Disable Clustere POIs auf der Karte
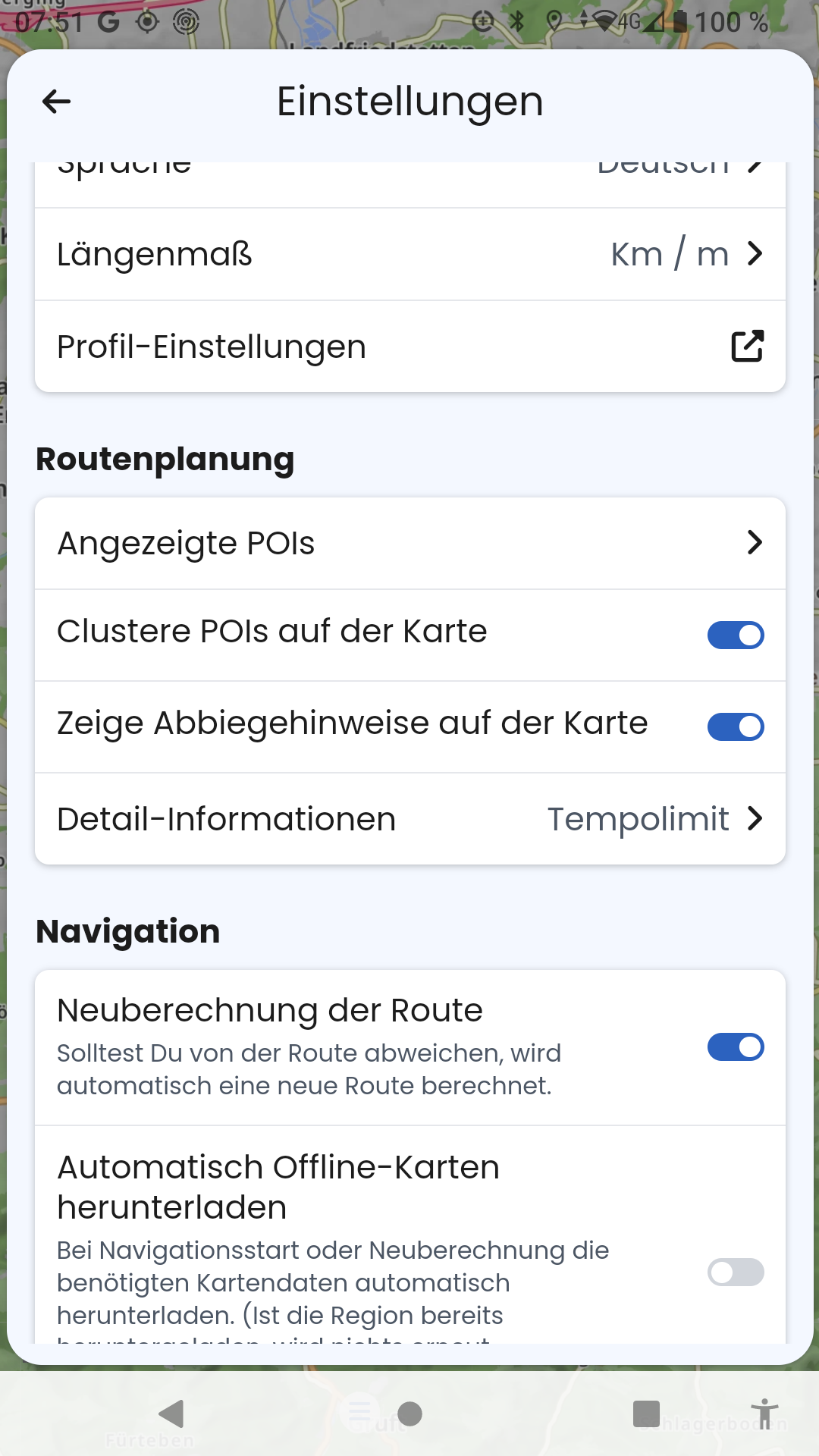Image resolution: width=819 pixels, height=1456 pixels. coord(736,635)
